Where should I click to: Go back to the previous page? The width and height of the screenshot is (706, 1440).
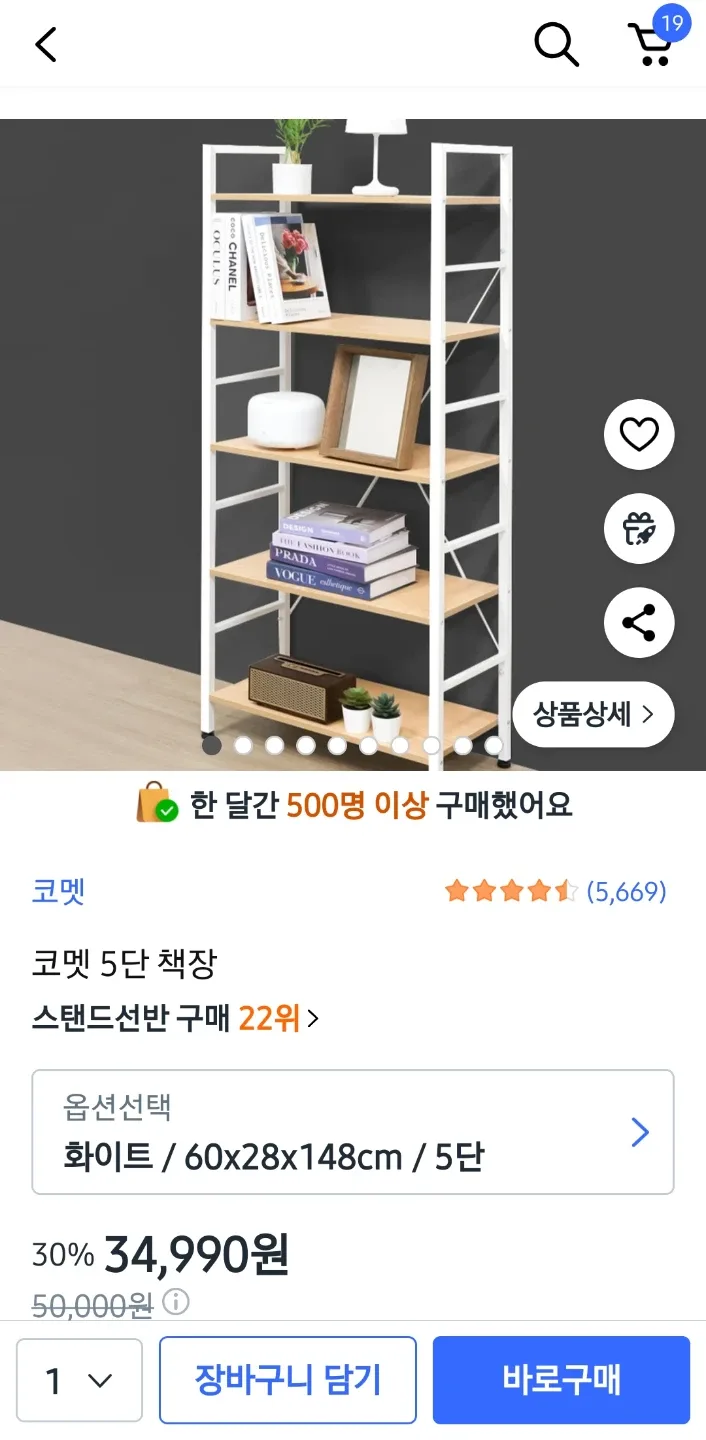pos(46,45)
